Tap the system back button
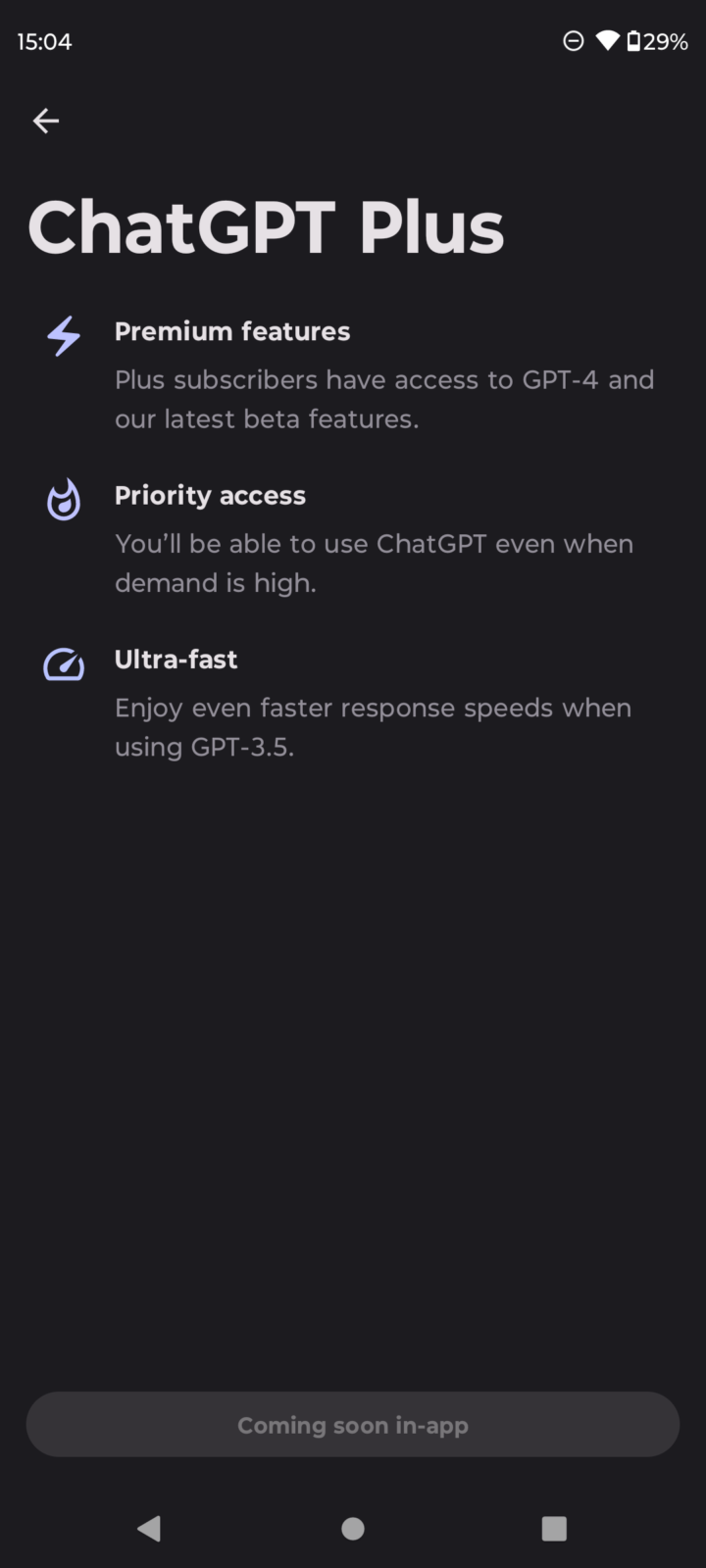Screen dimensions: 706x1568 [x=149, y=1528]
